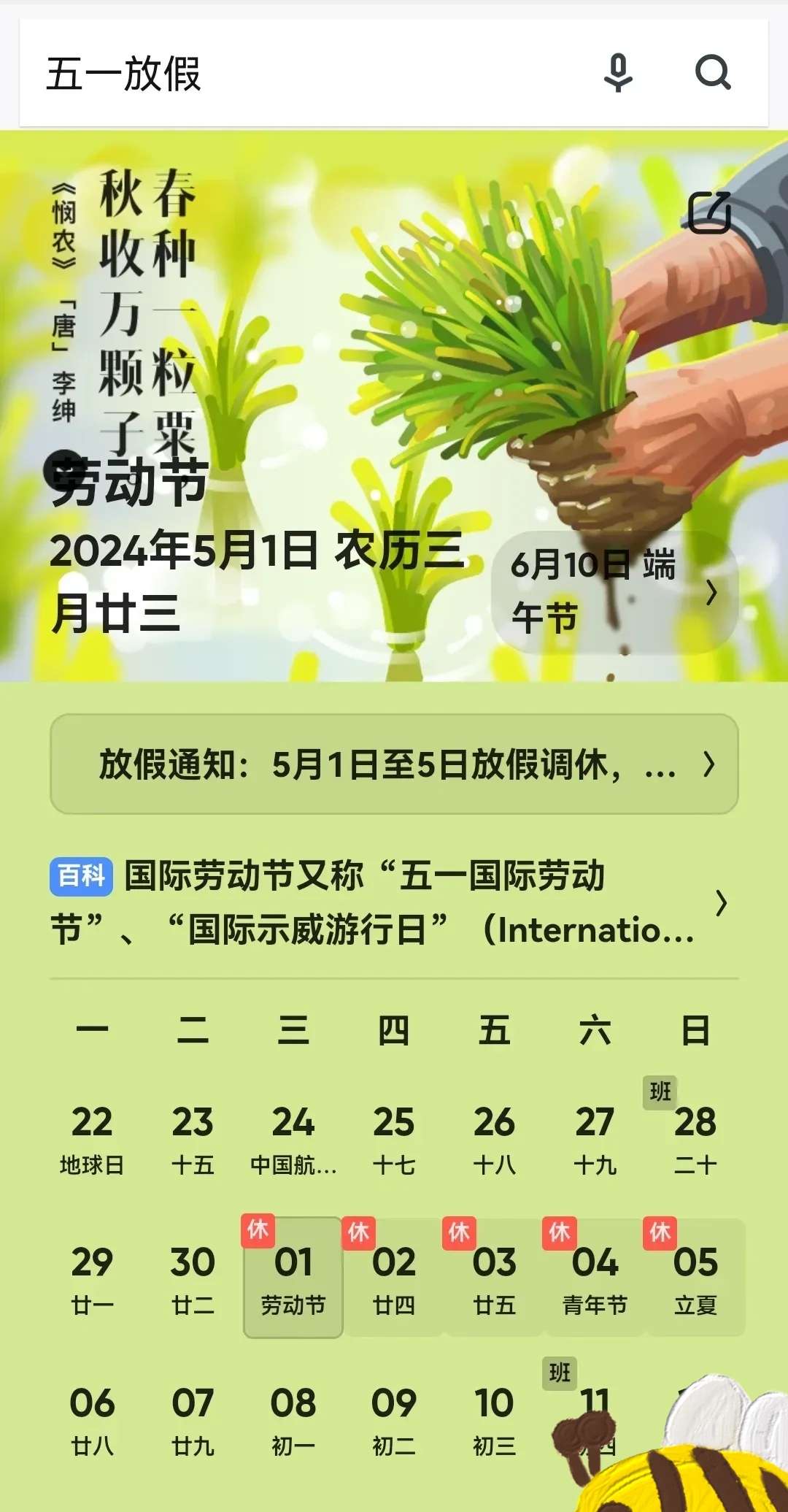Share the 劳动节 holiday card

(x=710, y=212)
